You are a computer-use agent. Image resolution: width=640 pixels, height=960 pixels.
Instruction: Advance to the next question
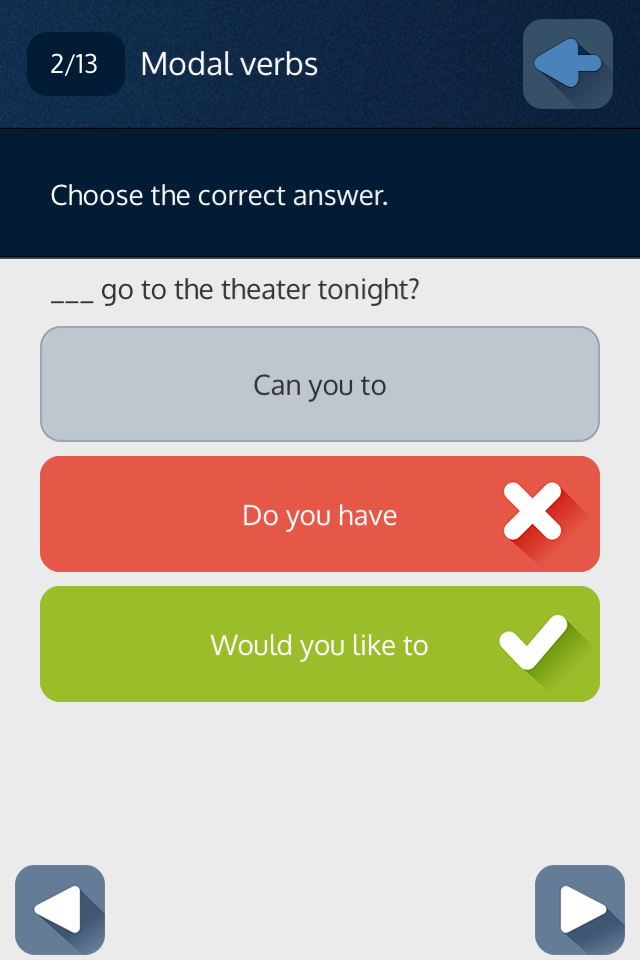pos(580,909)
